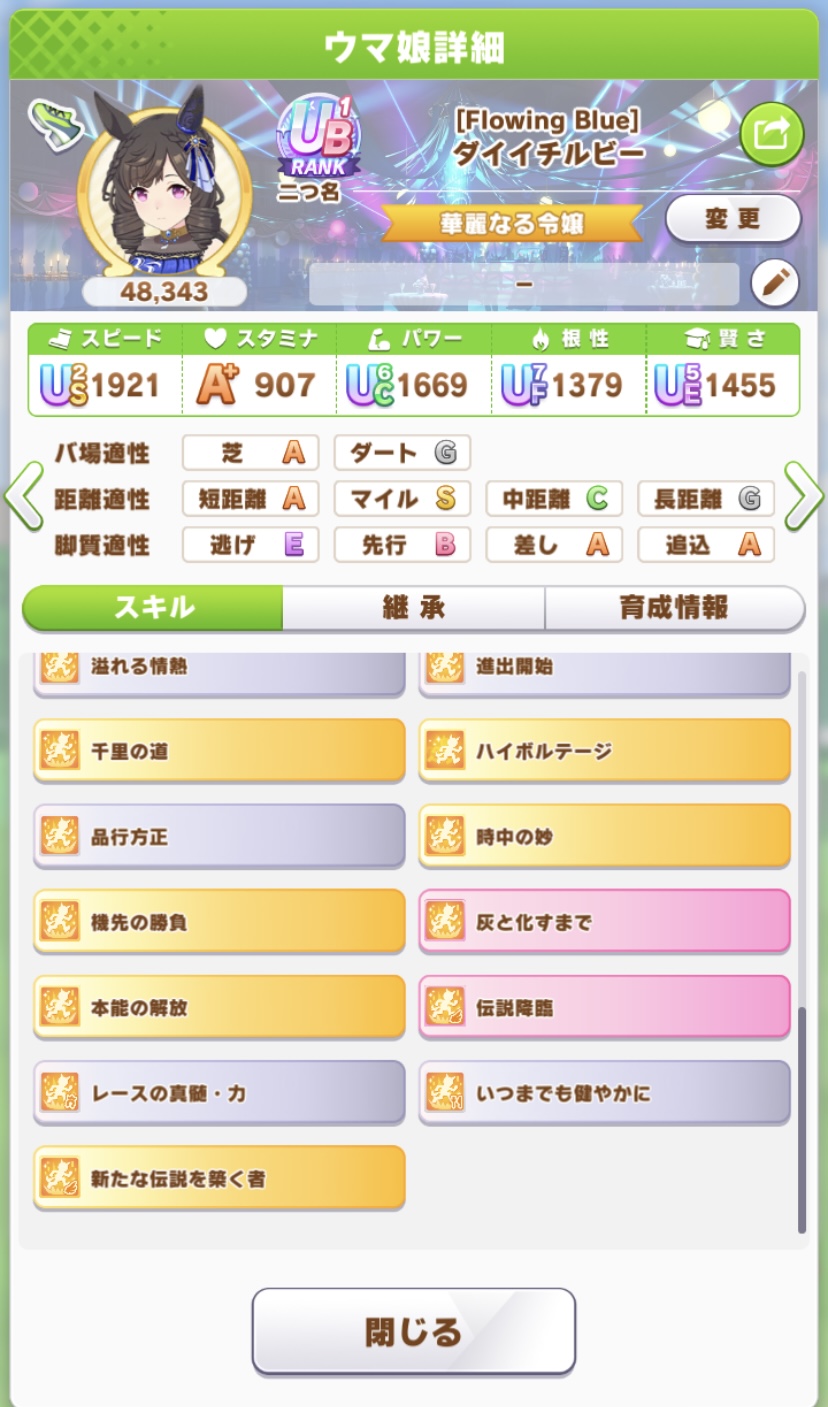Select the スキル tab
This screenshot has width=828, height=1407.
pyautogui.click(x=153, y=608)
